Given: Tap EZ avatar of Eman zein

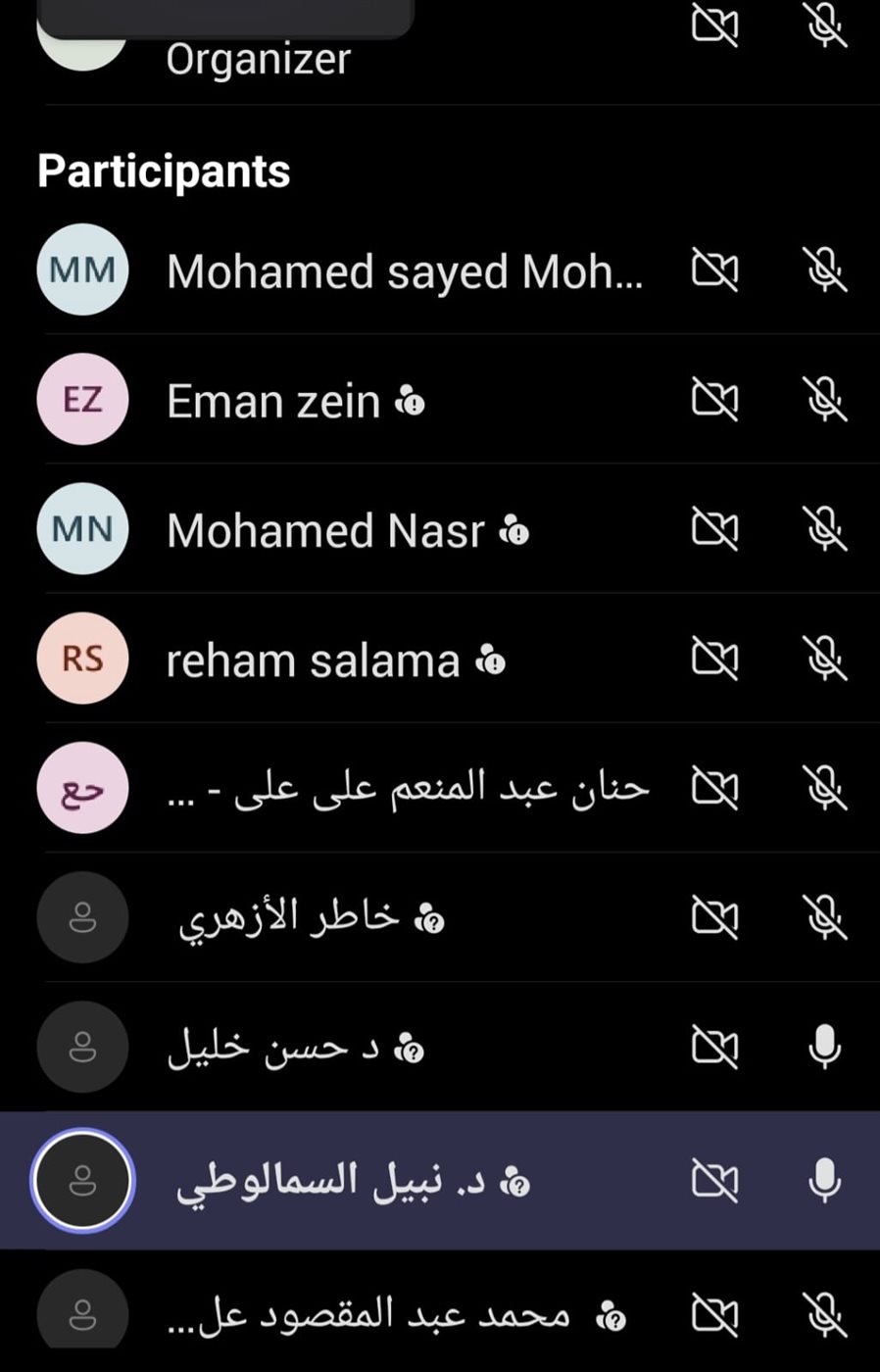Looking at the screenshot, I should coord(82,400).
